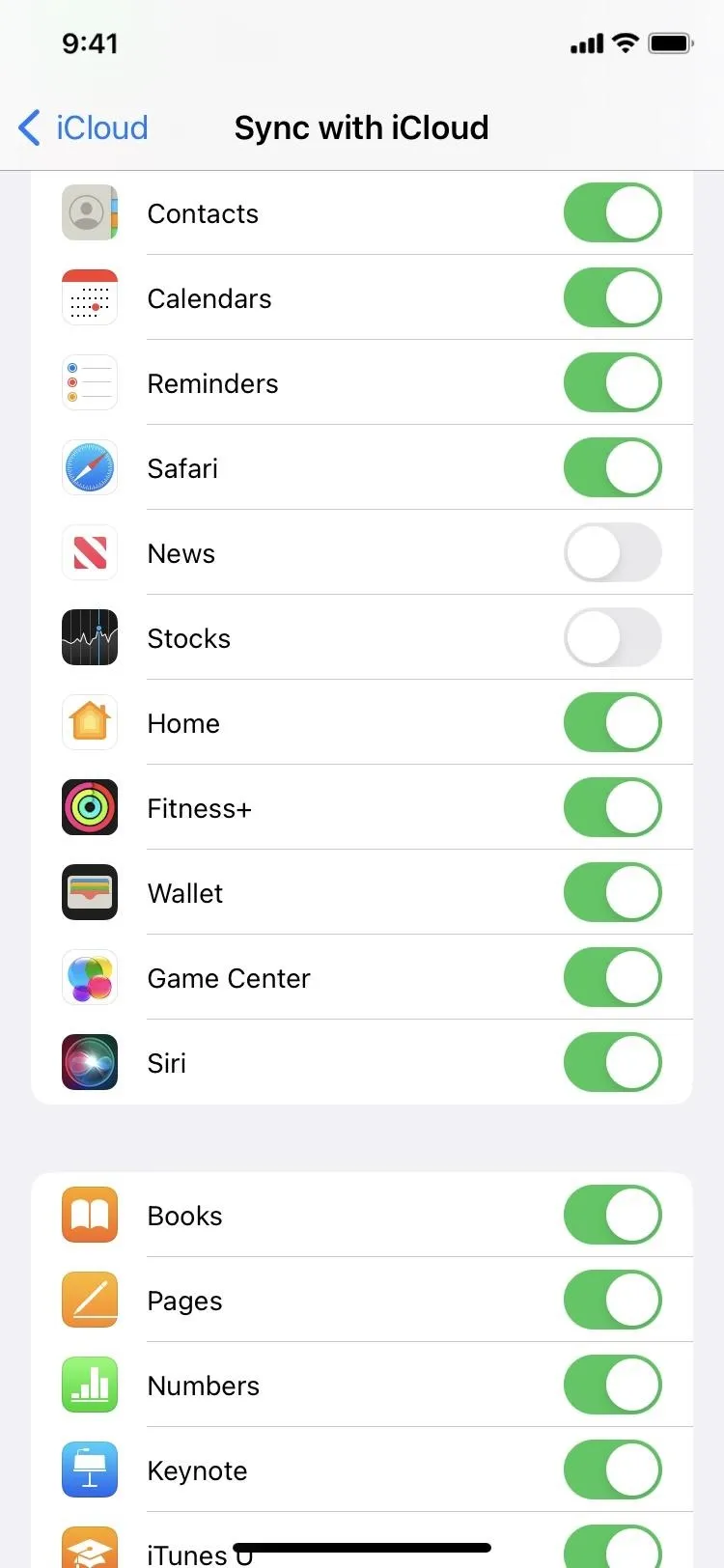Turn off Calendars sync
This screenshot has height=1568, width=724.
coord(613,298)
